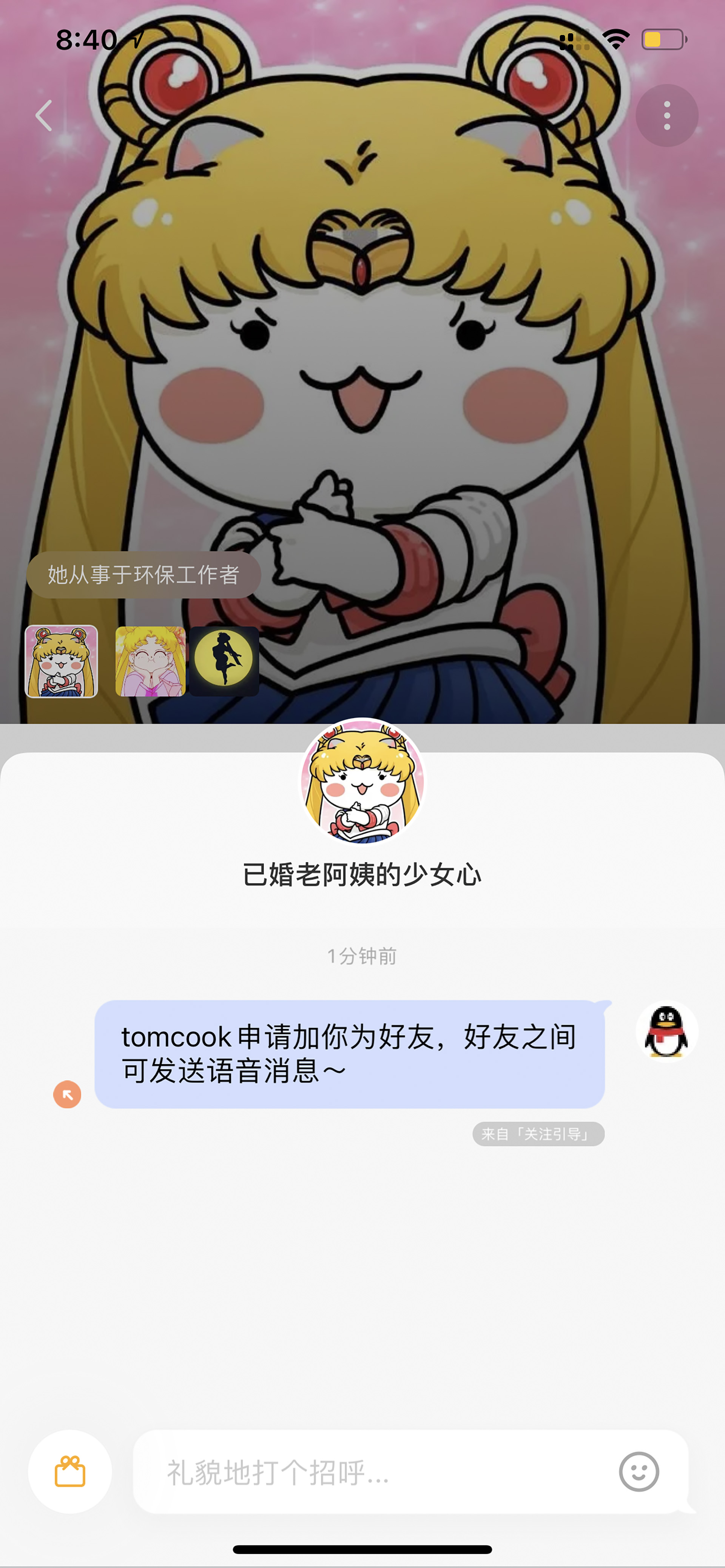Tap the orange arrow icon beside the message
Screen dimensions: 725x1568
coord(67,1094)
